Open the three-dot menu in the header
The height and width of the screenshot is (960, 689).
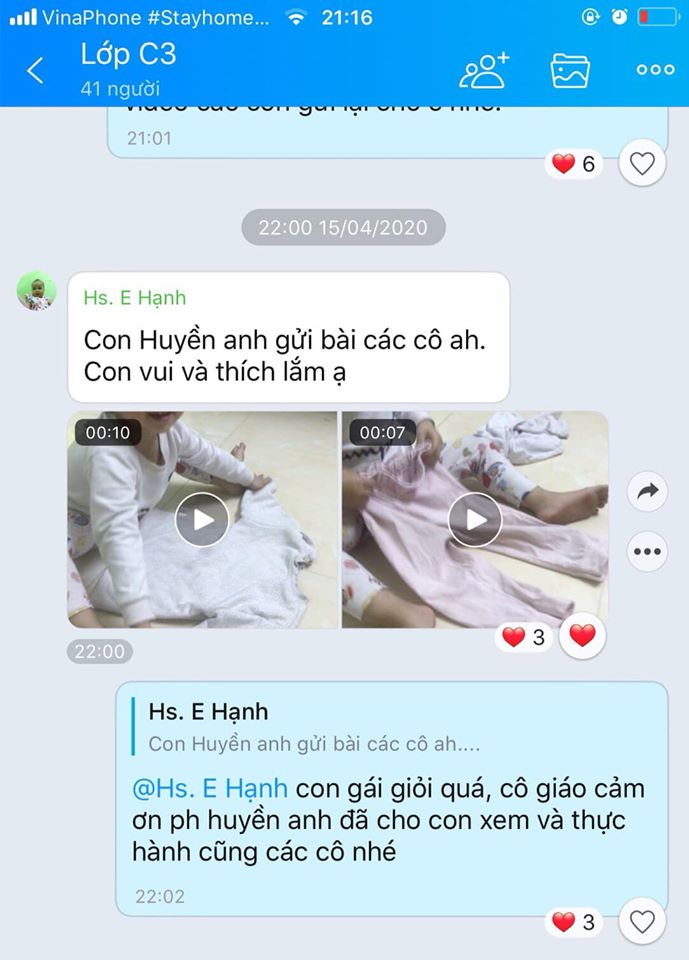point(655,70)
